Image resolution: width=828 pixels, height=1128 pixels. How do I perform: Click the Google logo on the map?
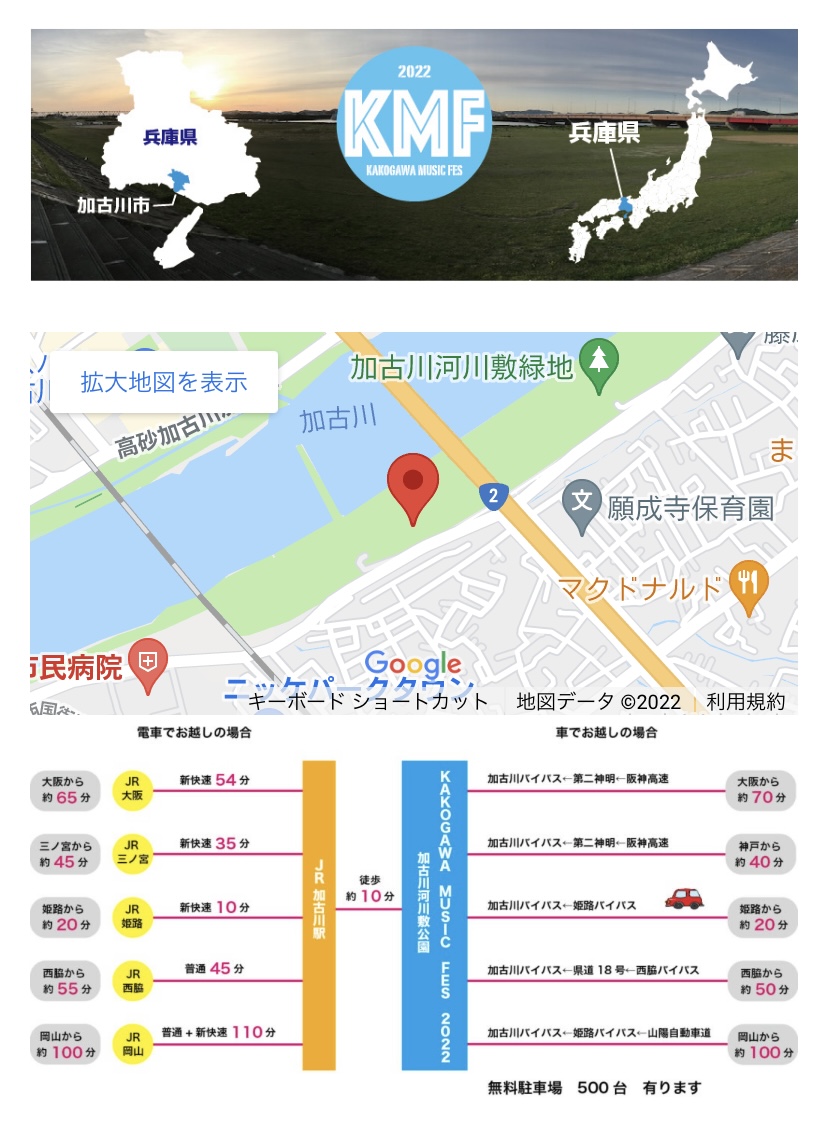tap(414, 661)
